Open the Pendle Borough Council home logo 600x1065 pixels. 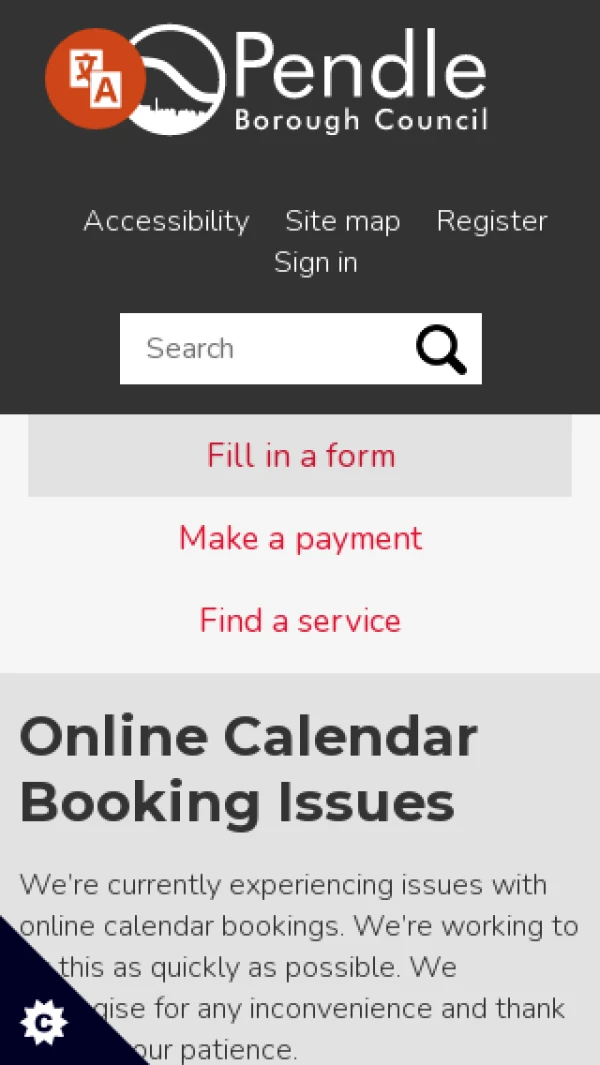(330, 81)
